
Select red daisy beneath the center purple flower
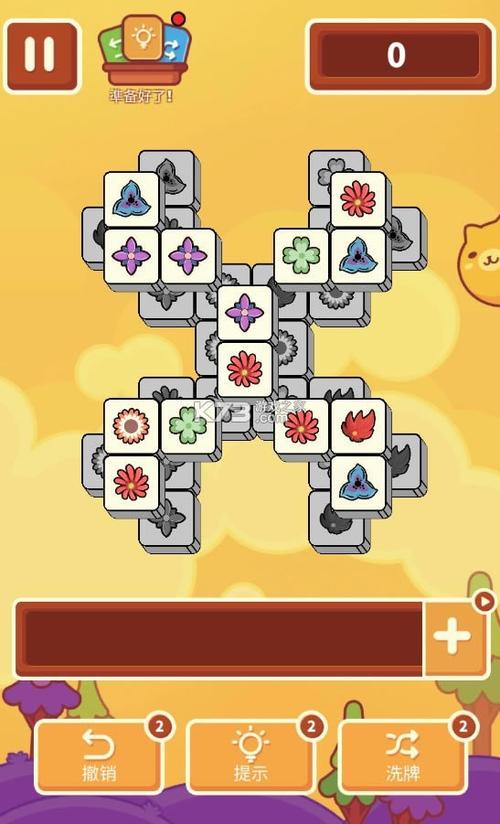click(x=245, y=369)
